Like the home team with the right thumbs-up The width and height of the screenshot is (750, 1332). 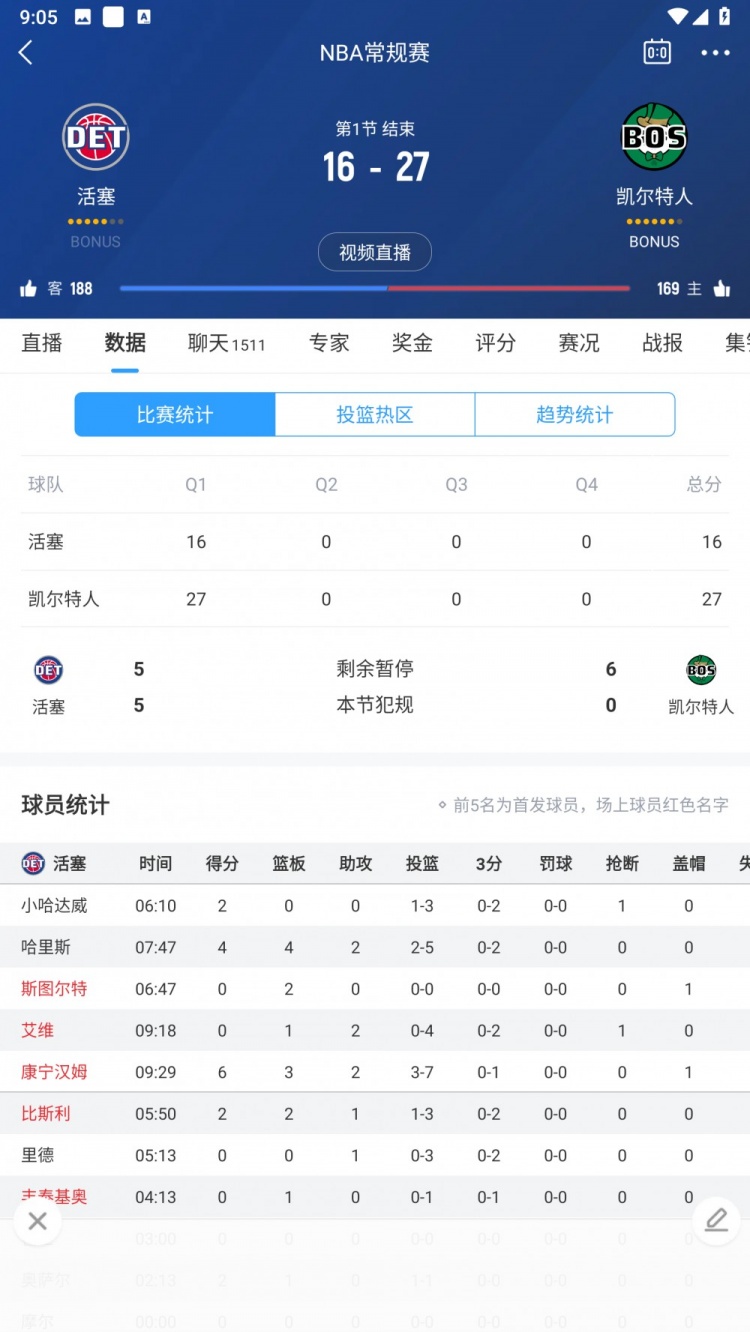pyautogui.click(x=722, y=289)
